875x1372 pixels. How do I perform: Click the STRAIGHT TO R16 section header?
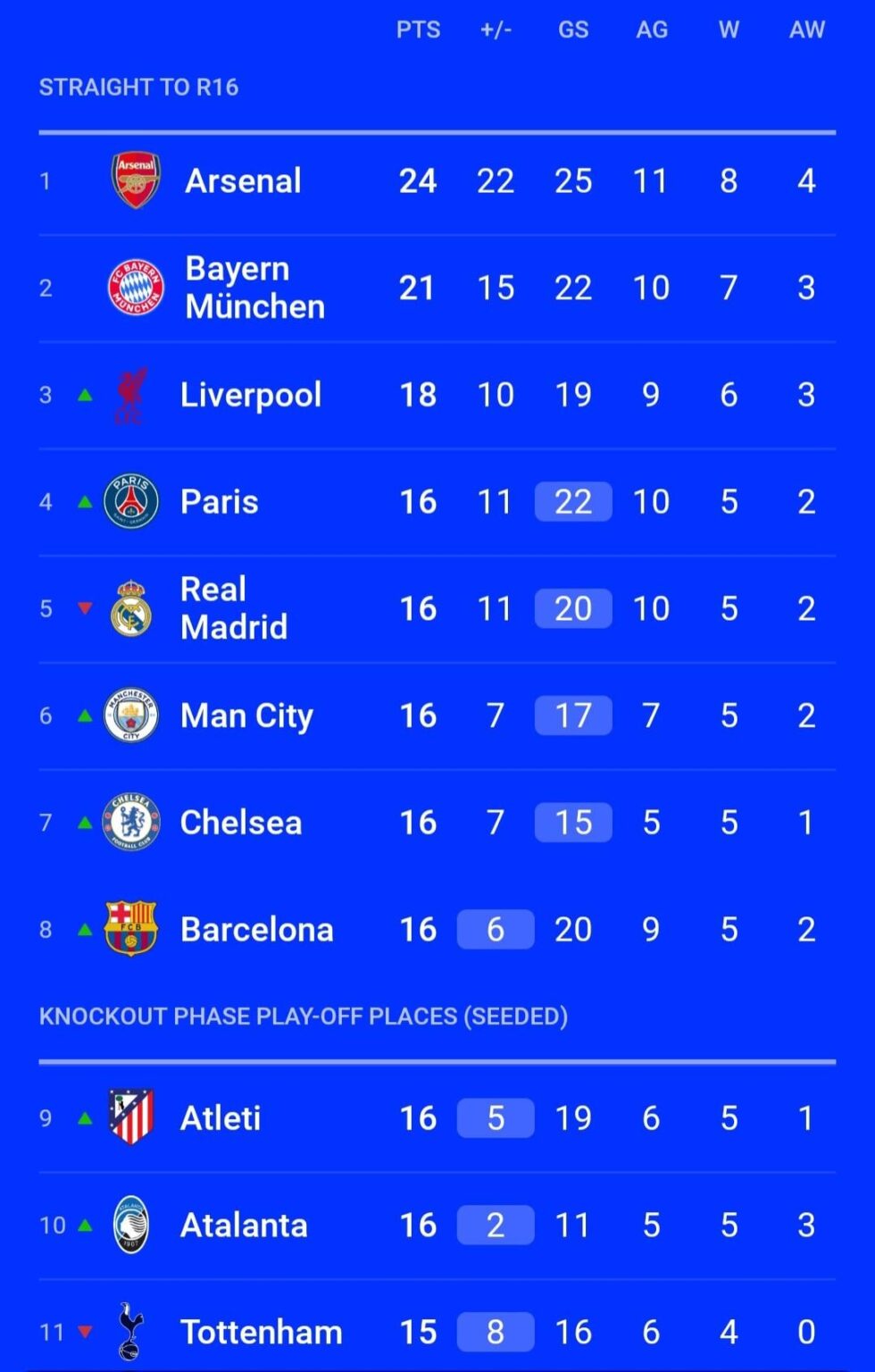pos(139,87)
